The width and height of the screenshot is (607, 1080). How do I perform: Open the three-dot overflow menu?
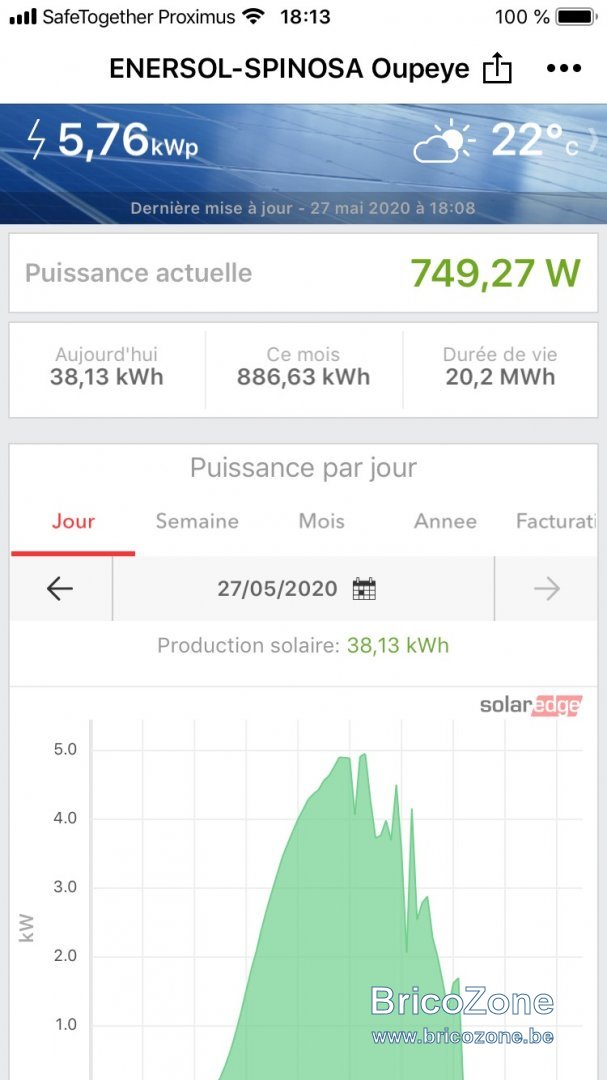[x=564, y=68]
